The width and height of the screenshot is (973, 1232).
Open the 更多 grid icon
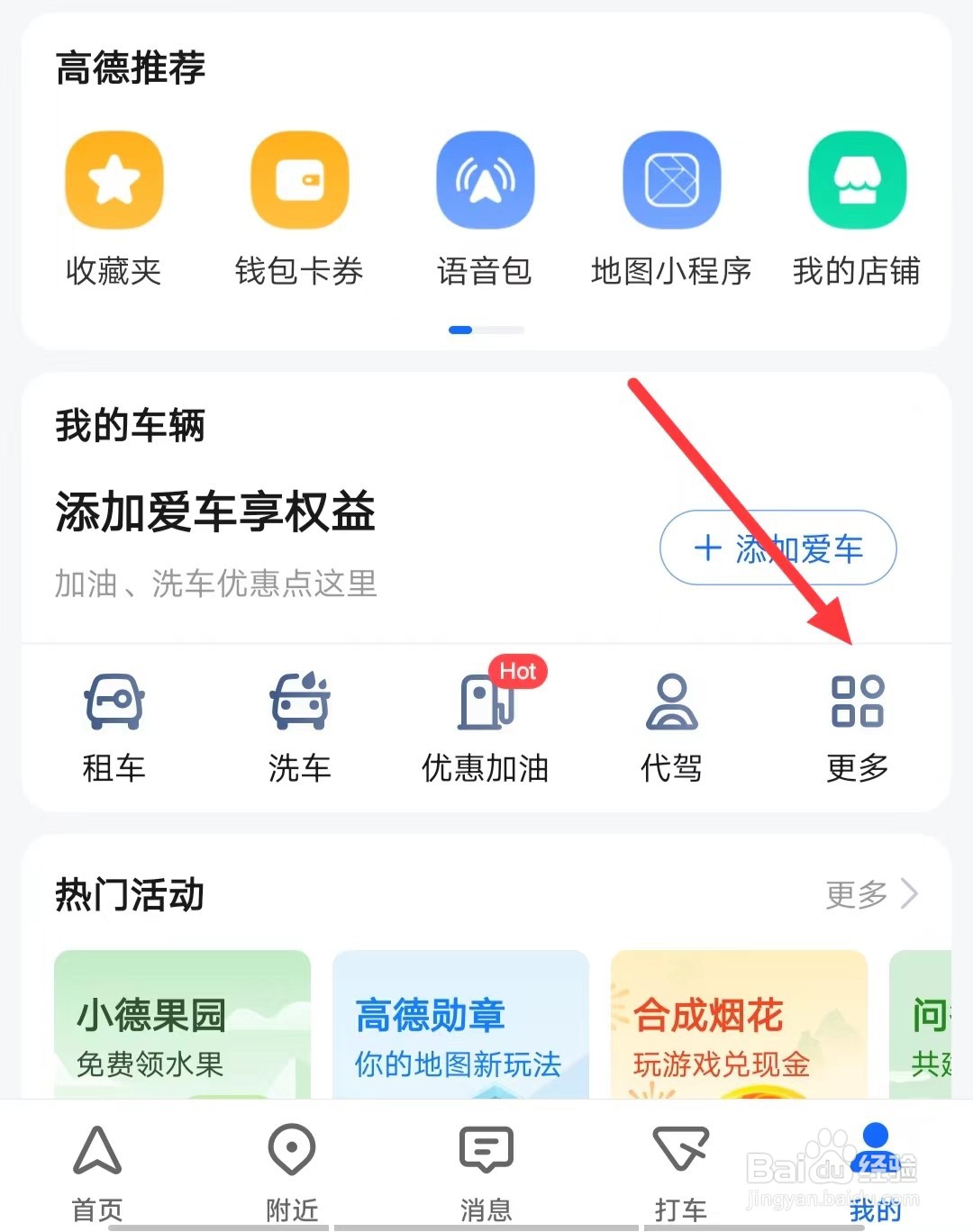856,704
